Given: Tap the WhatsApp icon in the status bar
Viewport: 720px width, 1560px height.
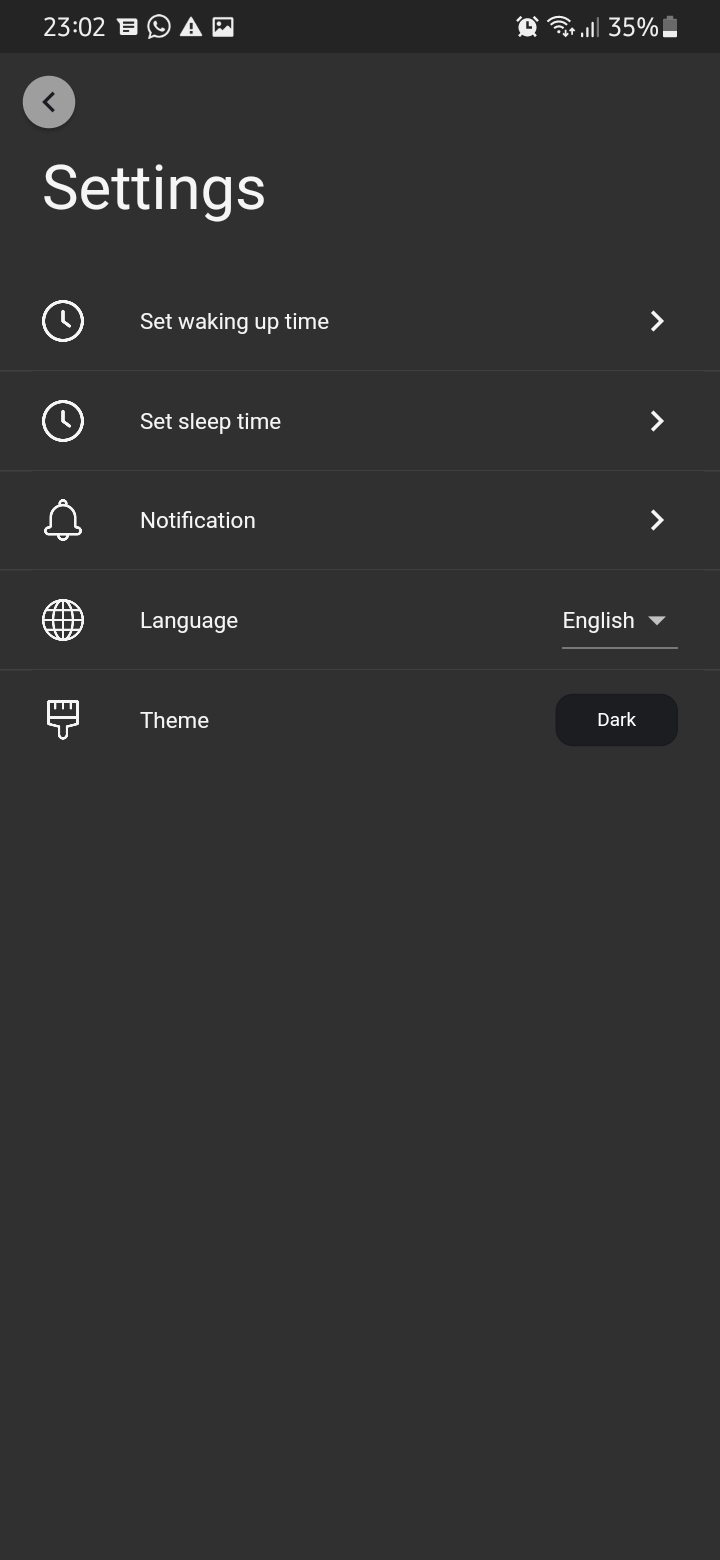Looking at the screenshot, I should 158,26.
